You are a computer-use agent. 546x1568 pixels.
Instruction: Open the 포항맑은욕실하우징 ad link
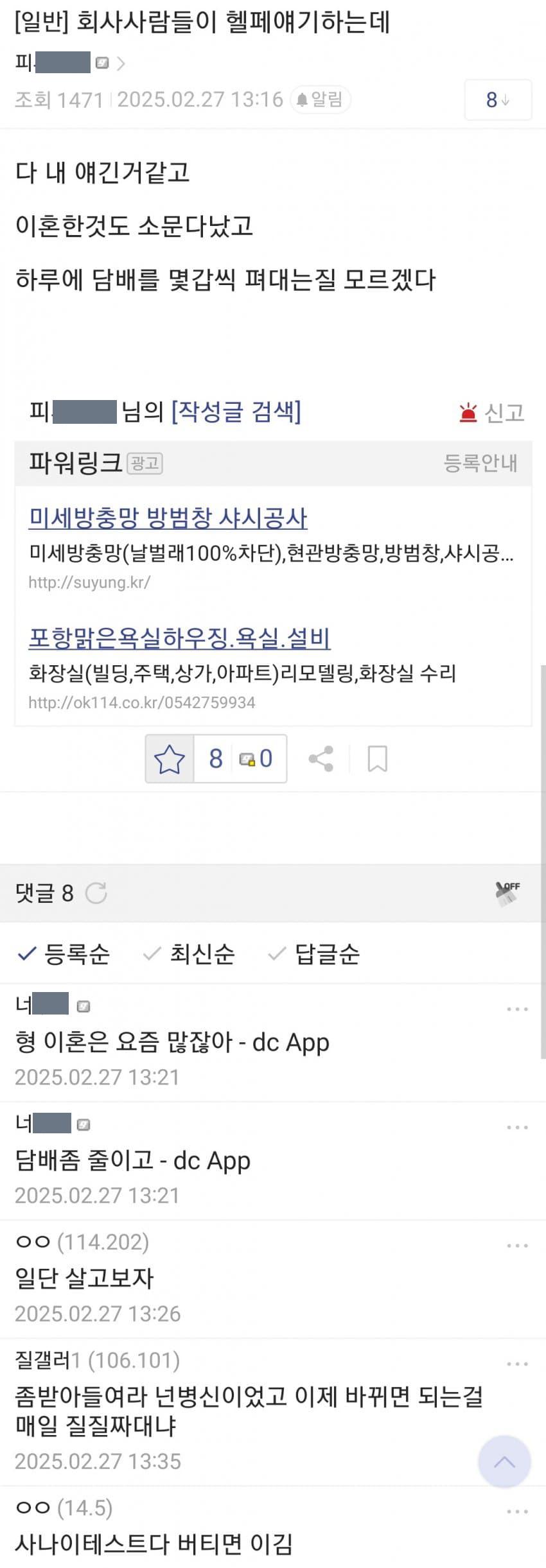pos(179,638)
